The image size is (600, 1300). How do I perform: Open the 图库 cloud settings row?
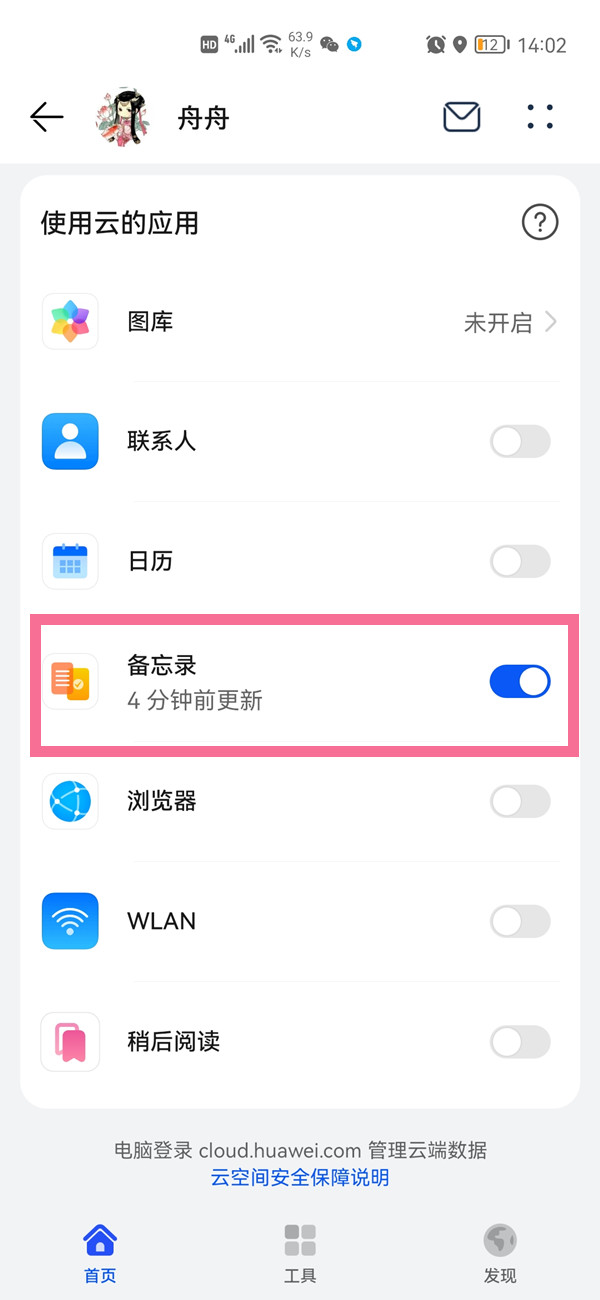pos(300,322)
